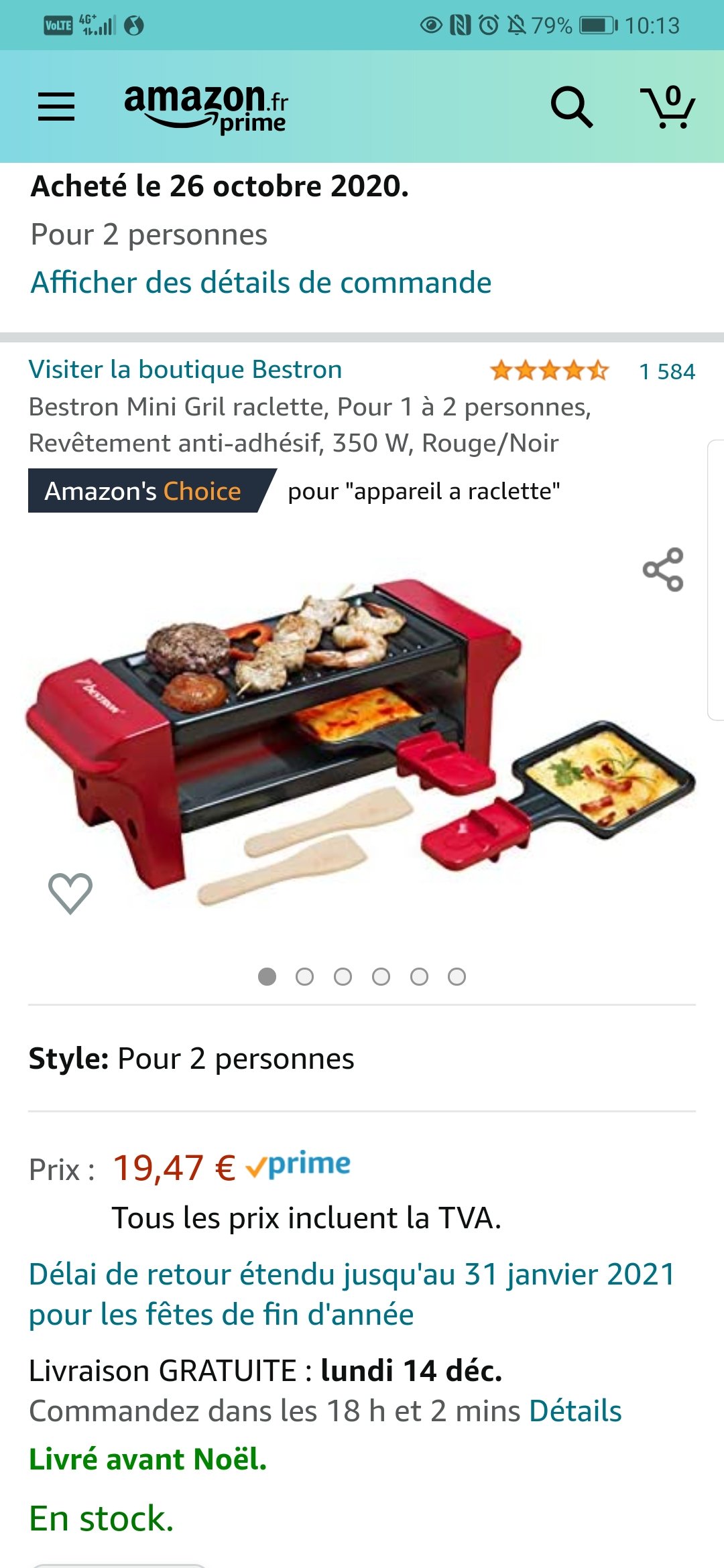
Task: Open the search magnifier icon
Action: click(x=571, y=107)
